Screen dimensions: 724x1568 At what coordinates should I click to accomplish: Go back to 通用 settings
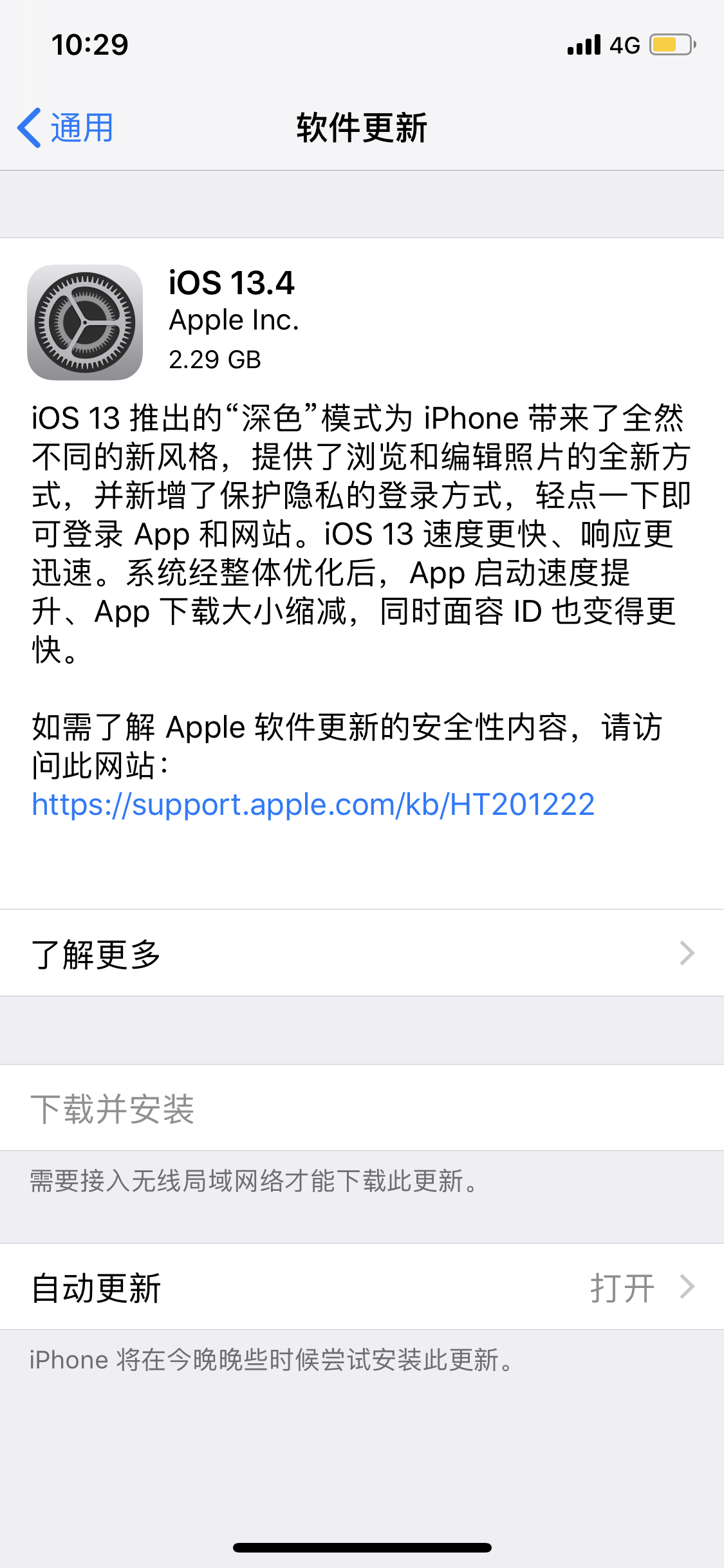pyautogui.click(x=66, y=127)
